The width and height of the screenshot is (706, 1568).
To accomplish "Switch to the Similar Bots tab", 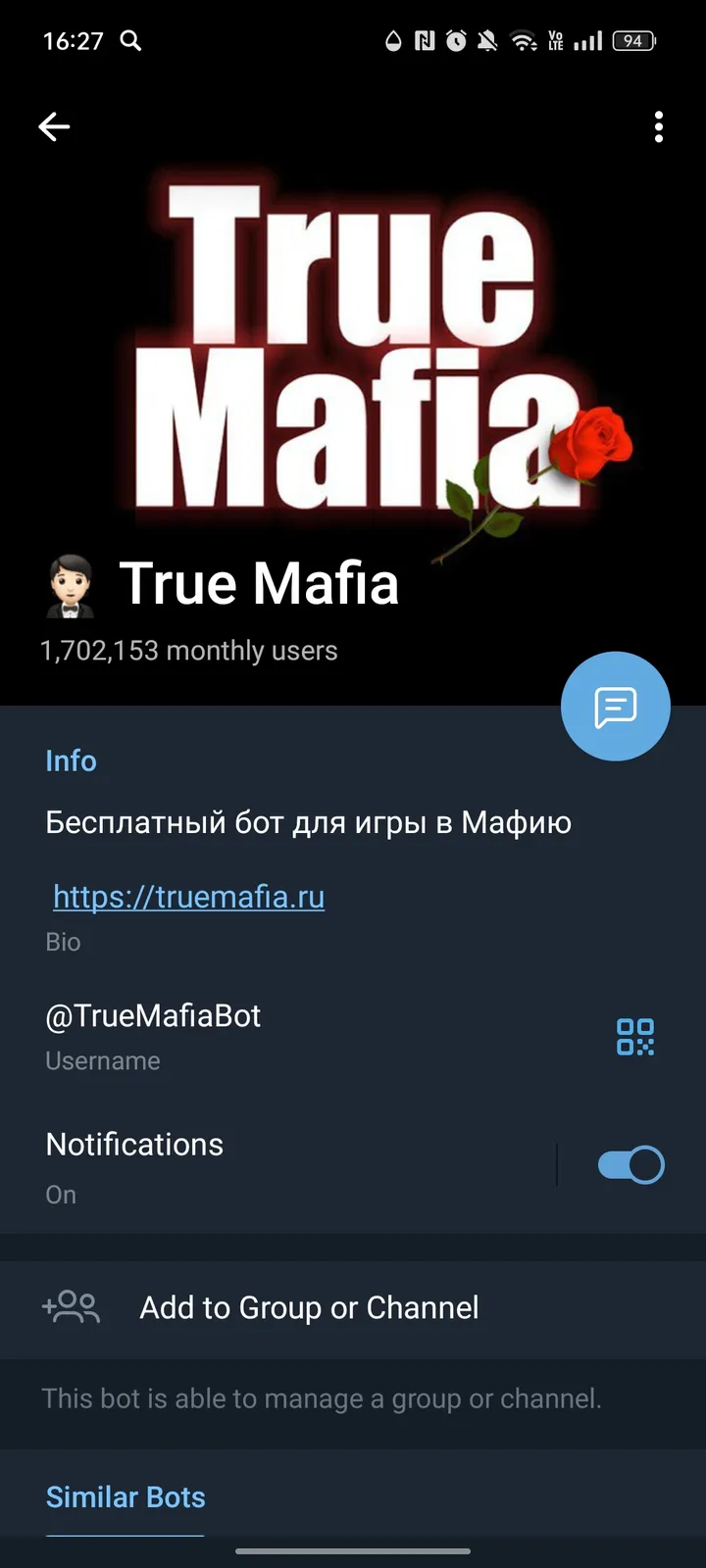I will 125,1496.
